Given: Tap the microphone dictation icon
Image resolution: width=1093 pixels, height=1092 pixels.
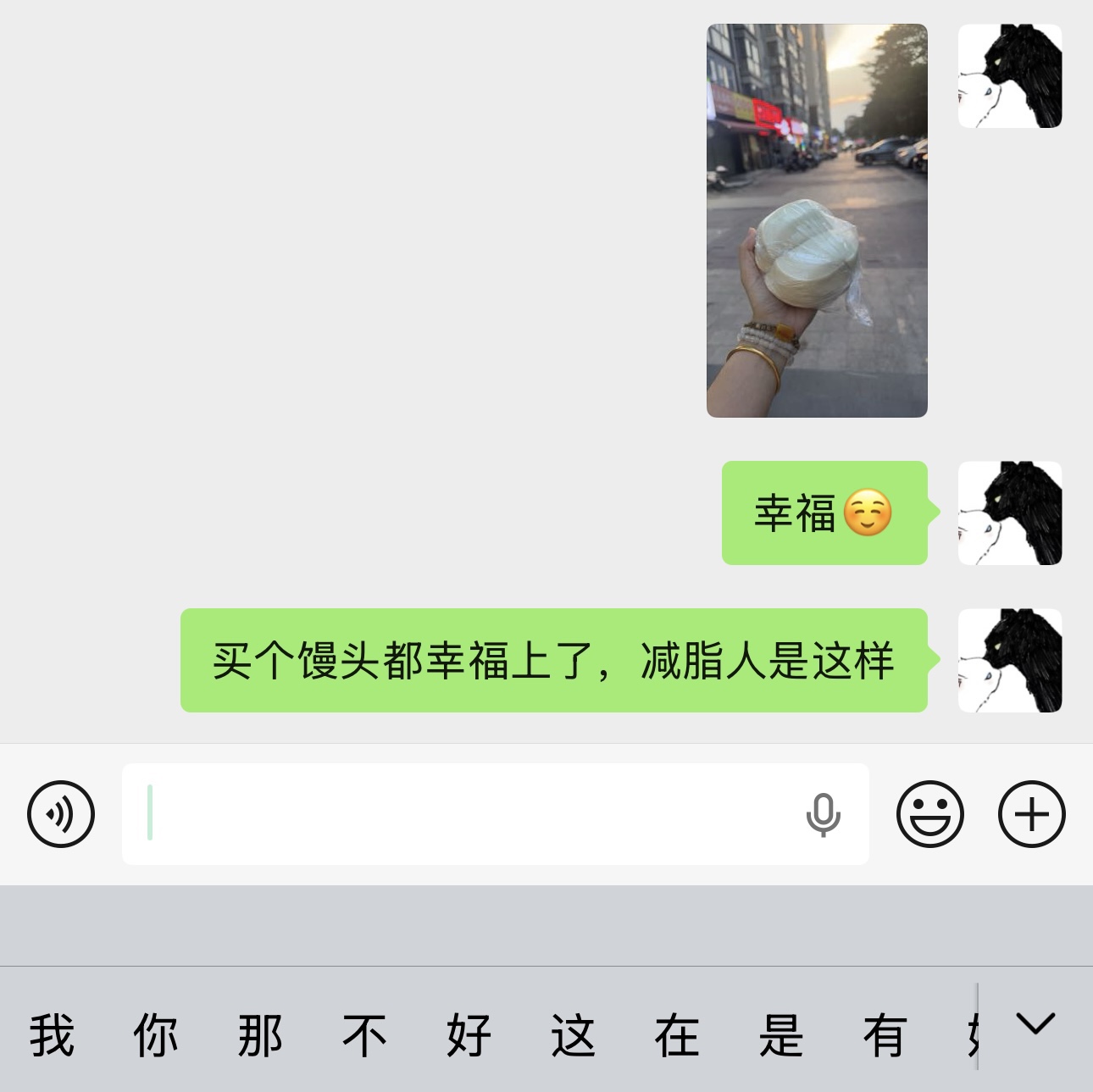Looking at the screenshot, I should (x=823, y=815).
